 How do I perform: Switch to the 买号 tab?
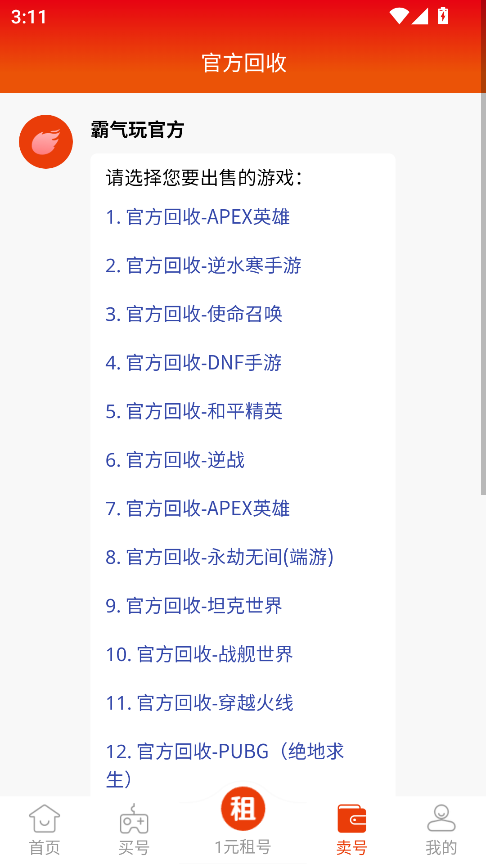tap(134, 830)
